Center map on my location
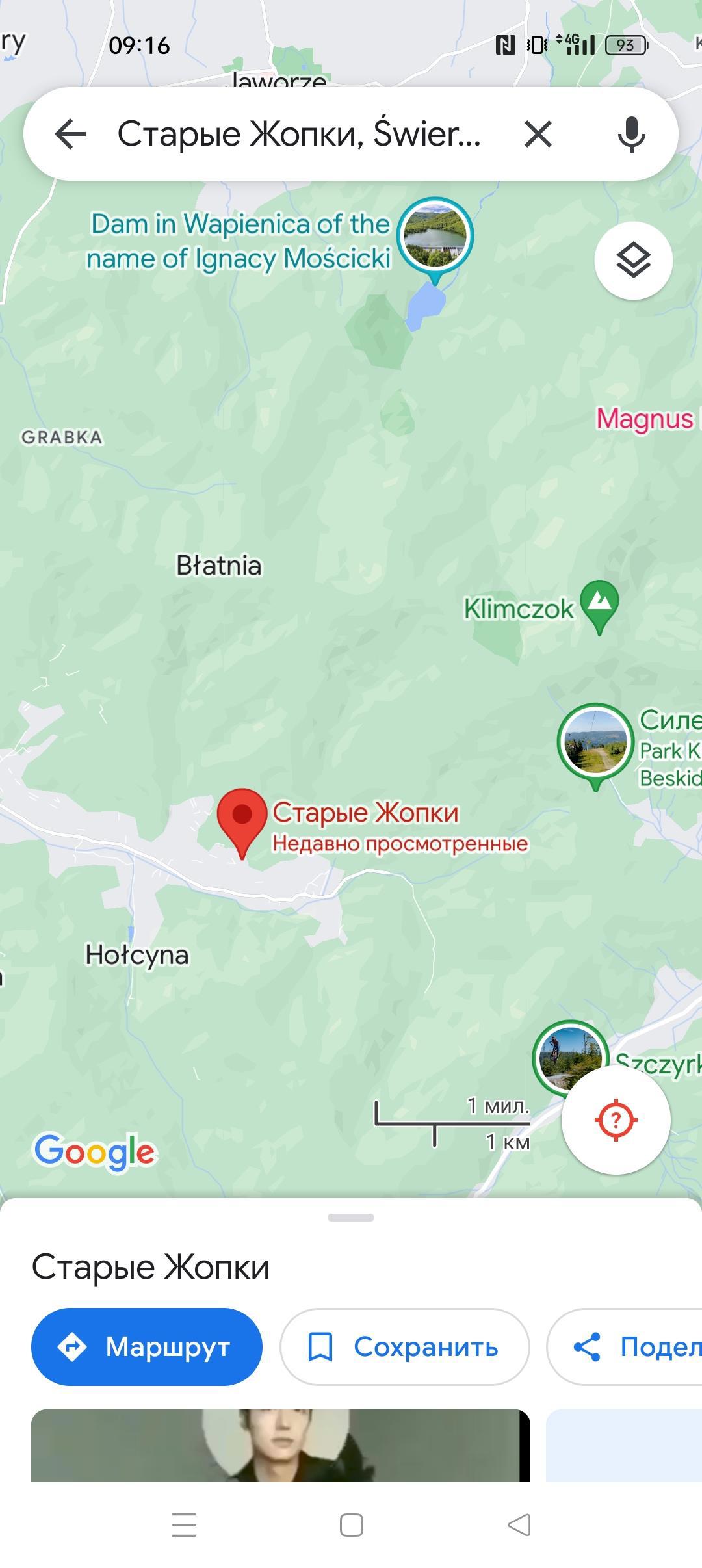The width and height of the screenshot is (702, 1568). (616, 1119)
